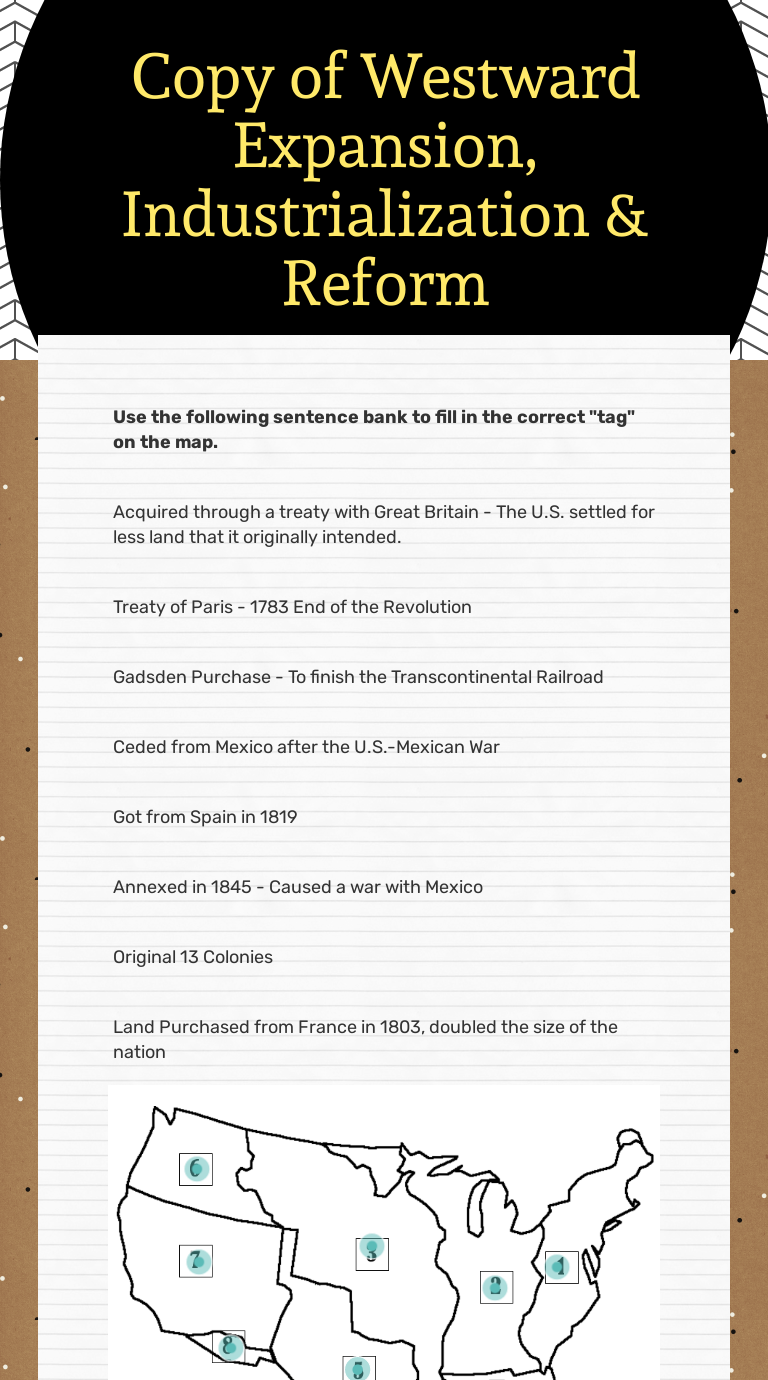The image size is (768, 1380).
Task: Tap map tag number 2
Action: [496, 1287]
